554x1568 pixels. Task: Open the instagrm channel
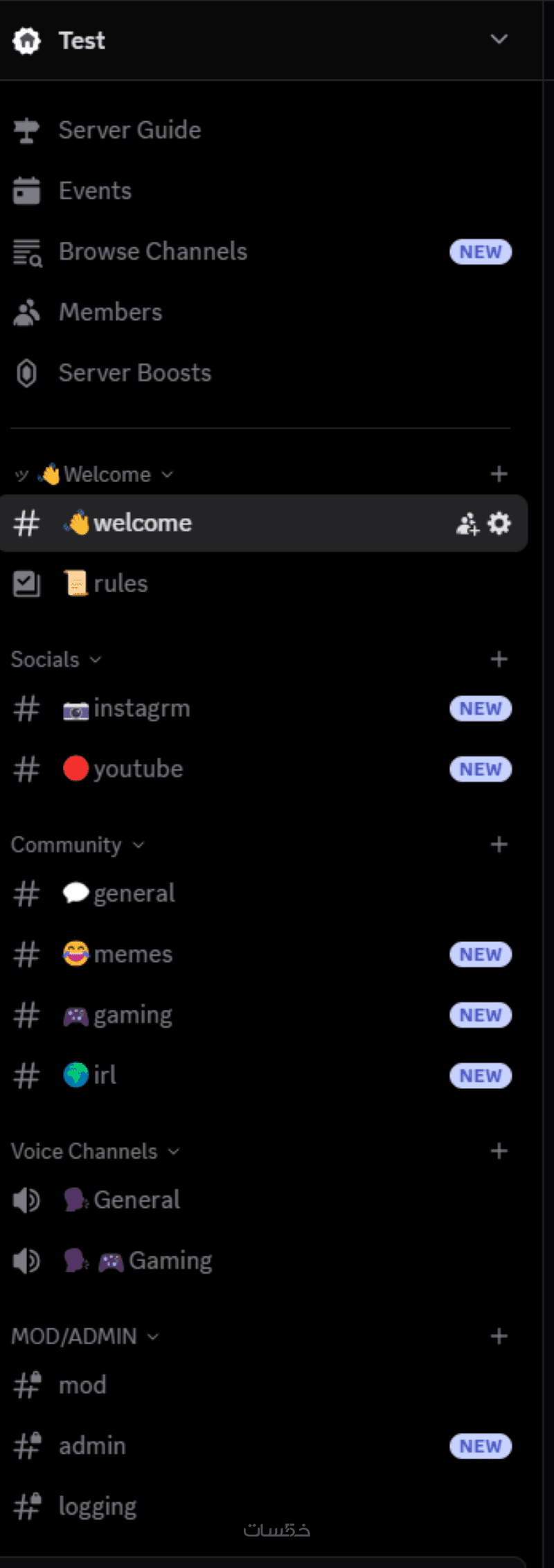(x=141, y=709)
